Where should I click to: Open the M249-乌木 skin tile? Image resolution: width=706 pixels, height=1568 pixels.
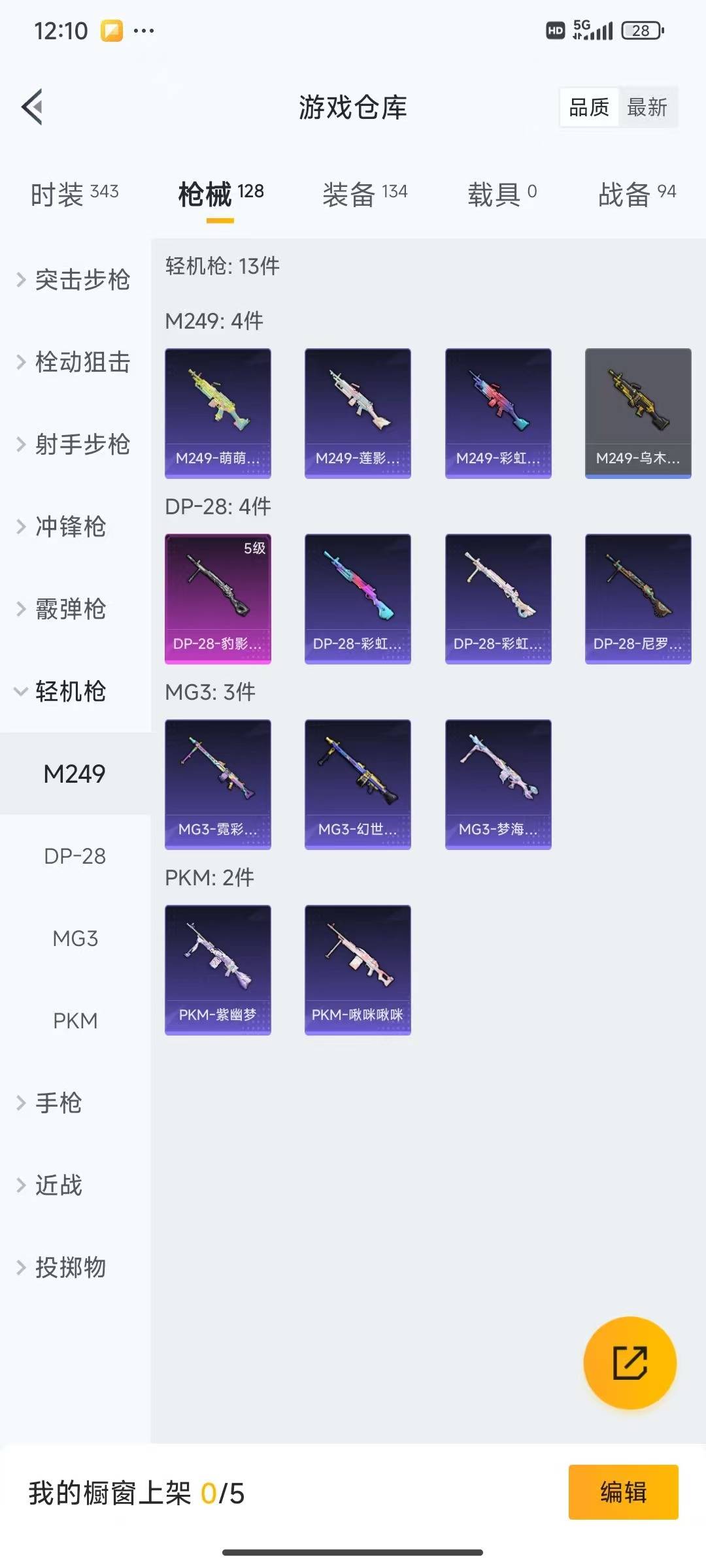(x=638, y=413)
